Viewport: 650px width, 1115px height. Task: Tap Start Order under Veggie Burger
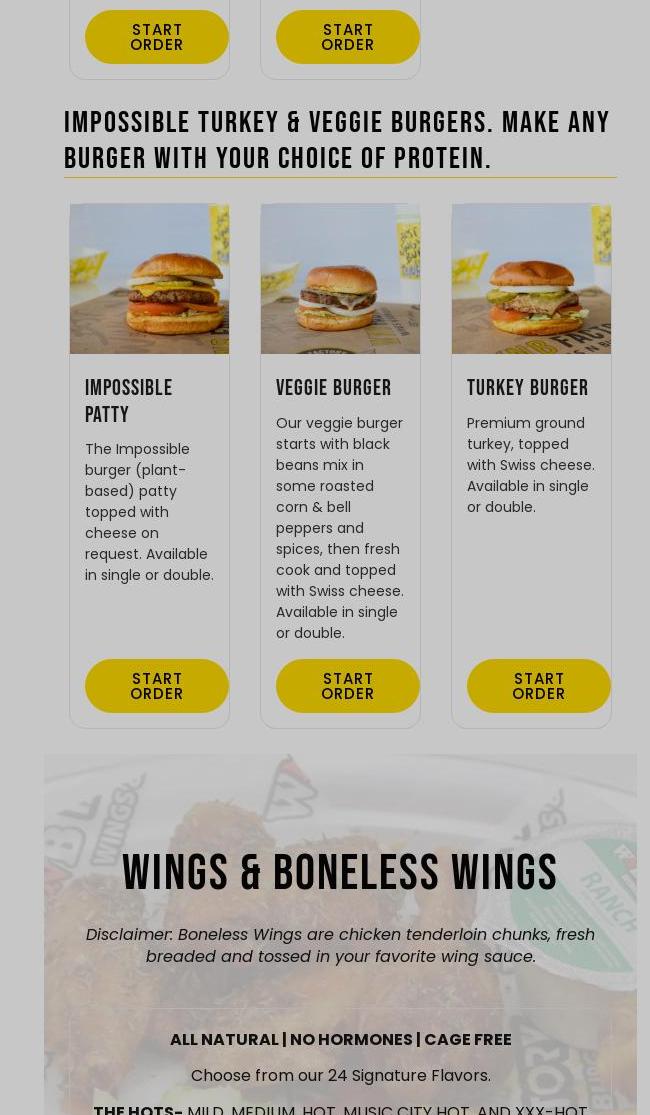click(x=348, y=686)
